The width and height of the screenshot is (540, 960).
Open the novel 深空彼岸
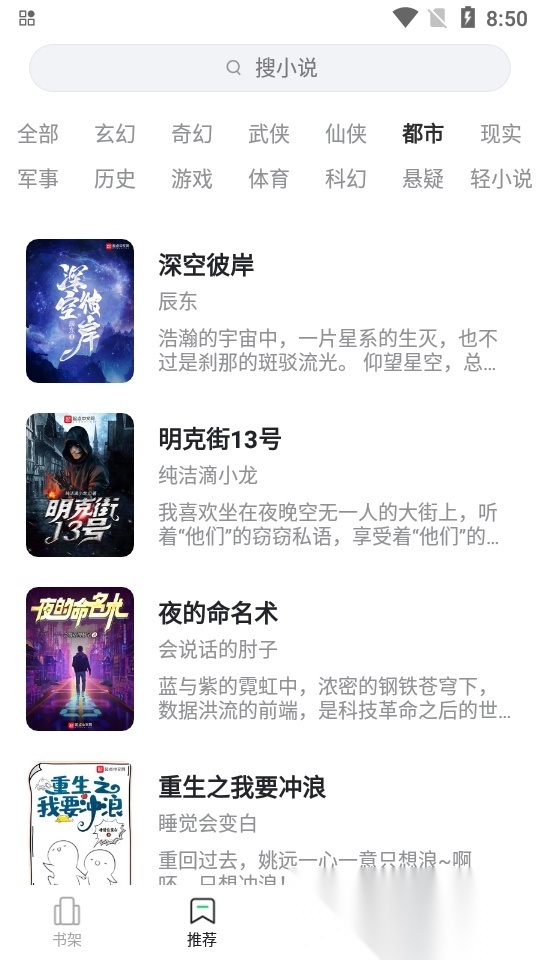(x=270, y=311)
